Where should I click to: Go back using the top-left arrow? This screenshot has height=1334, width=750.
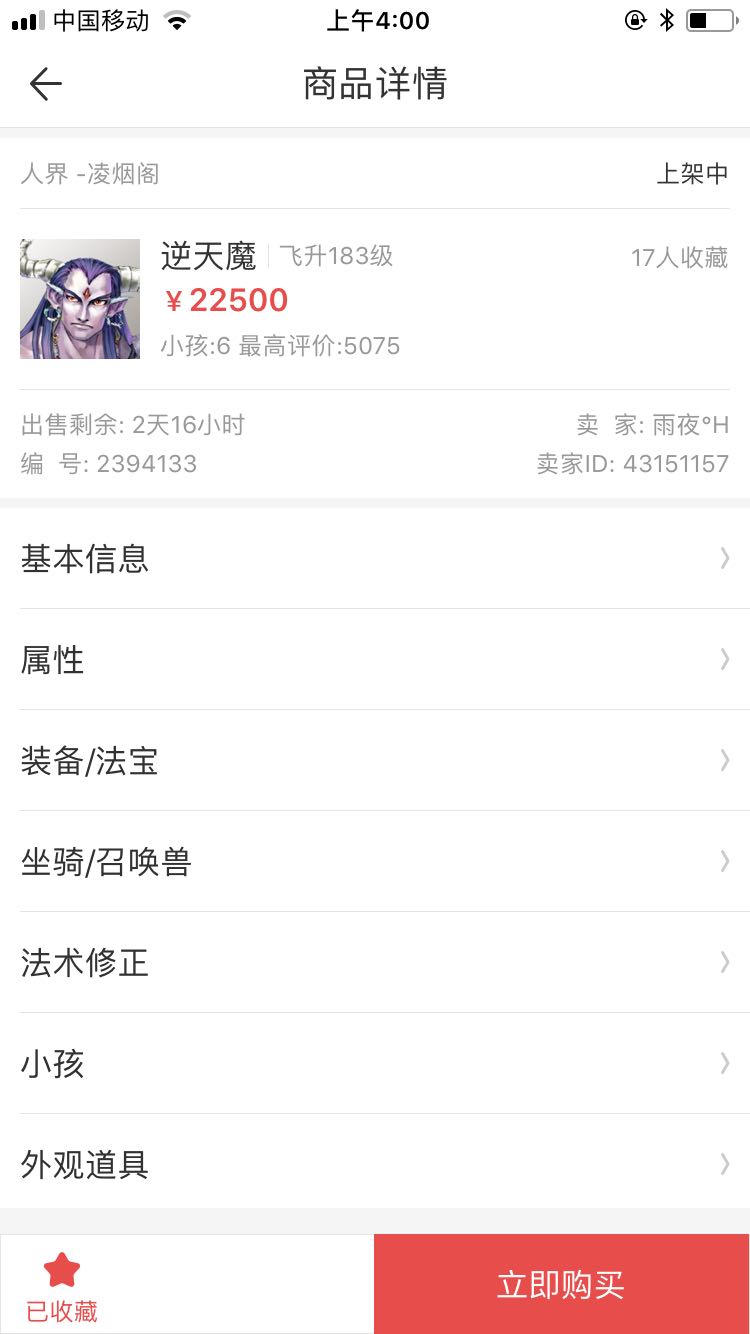tap(45, 84)
